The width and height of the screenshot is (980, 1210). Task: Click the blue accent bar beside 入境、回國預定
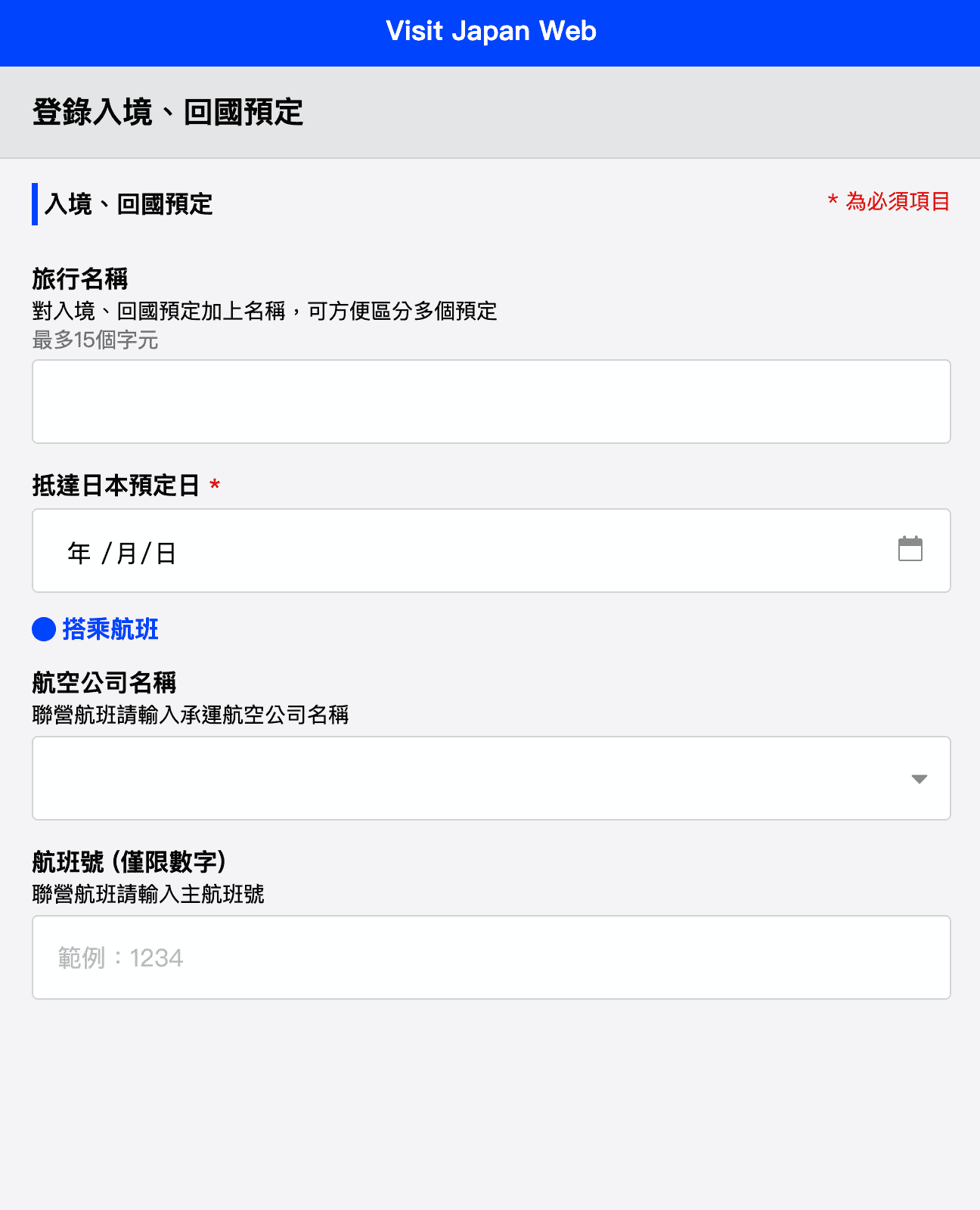34,204
